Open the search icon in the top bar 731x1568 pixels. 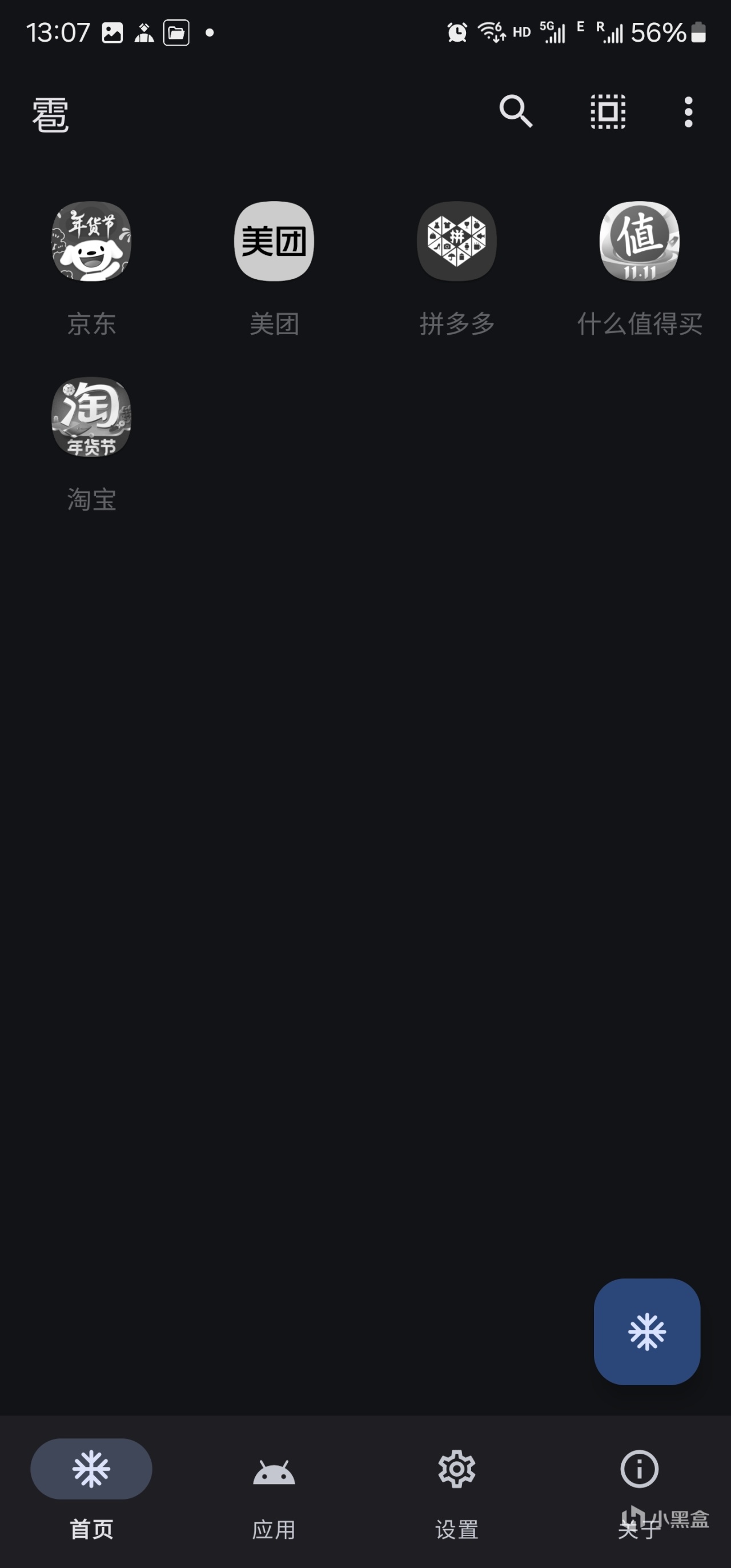(x=516, y=111)
